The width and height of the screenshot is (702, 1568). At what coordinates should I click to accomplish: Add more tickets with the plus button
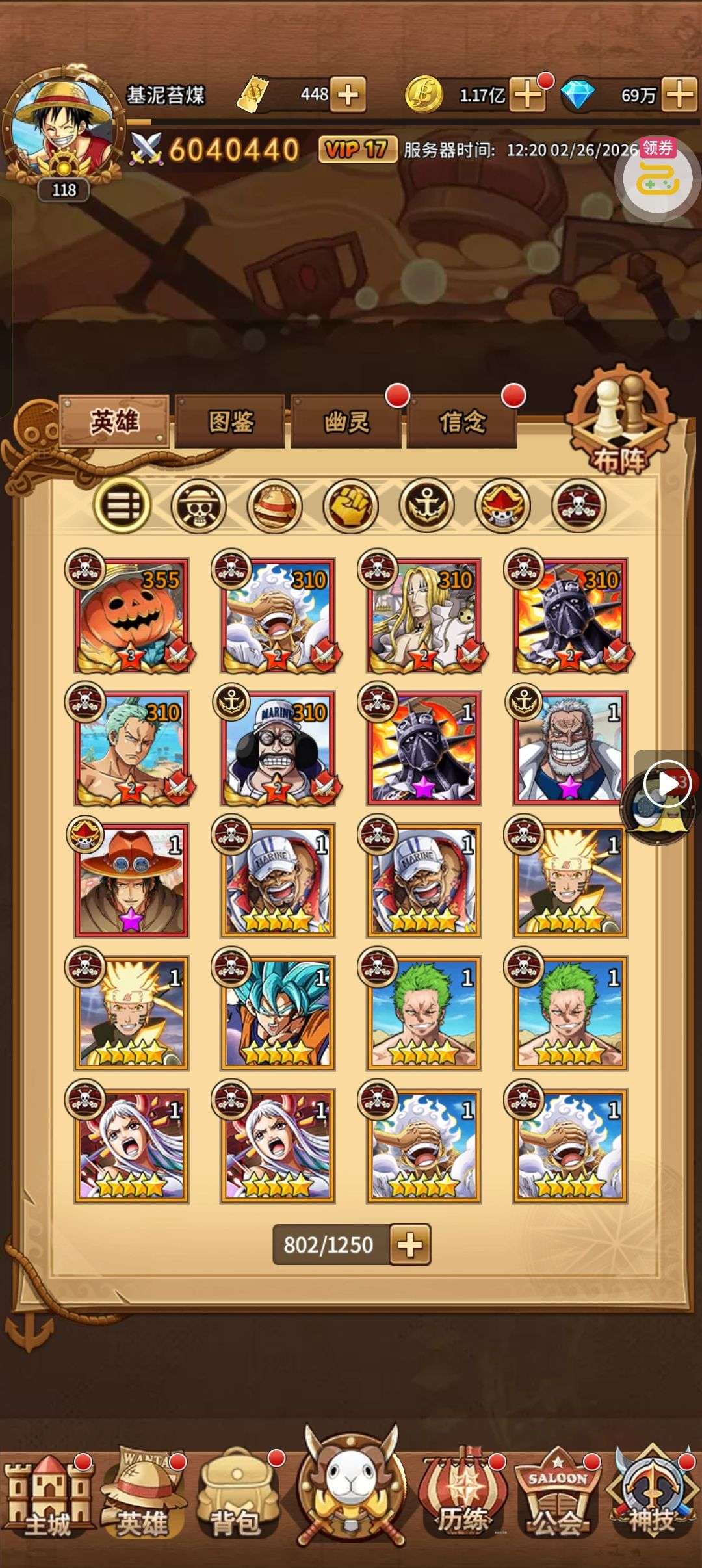pos(348,96)
